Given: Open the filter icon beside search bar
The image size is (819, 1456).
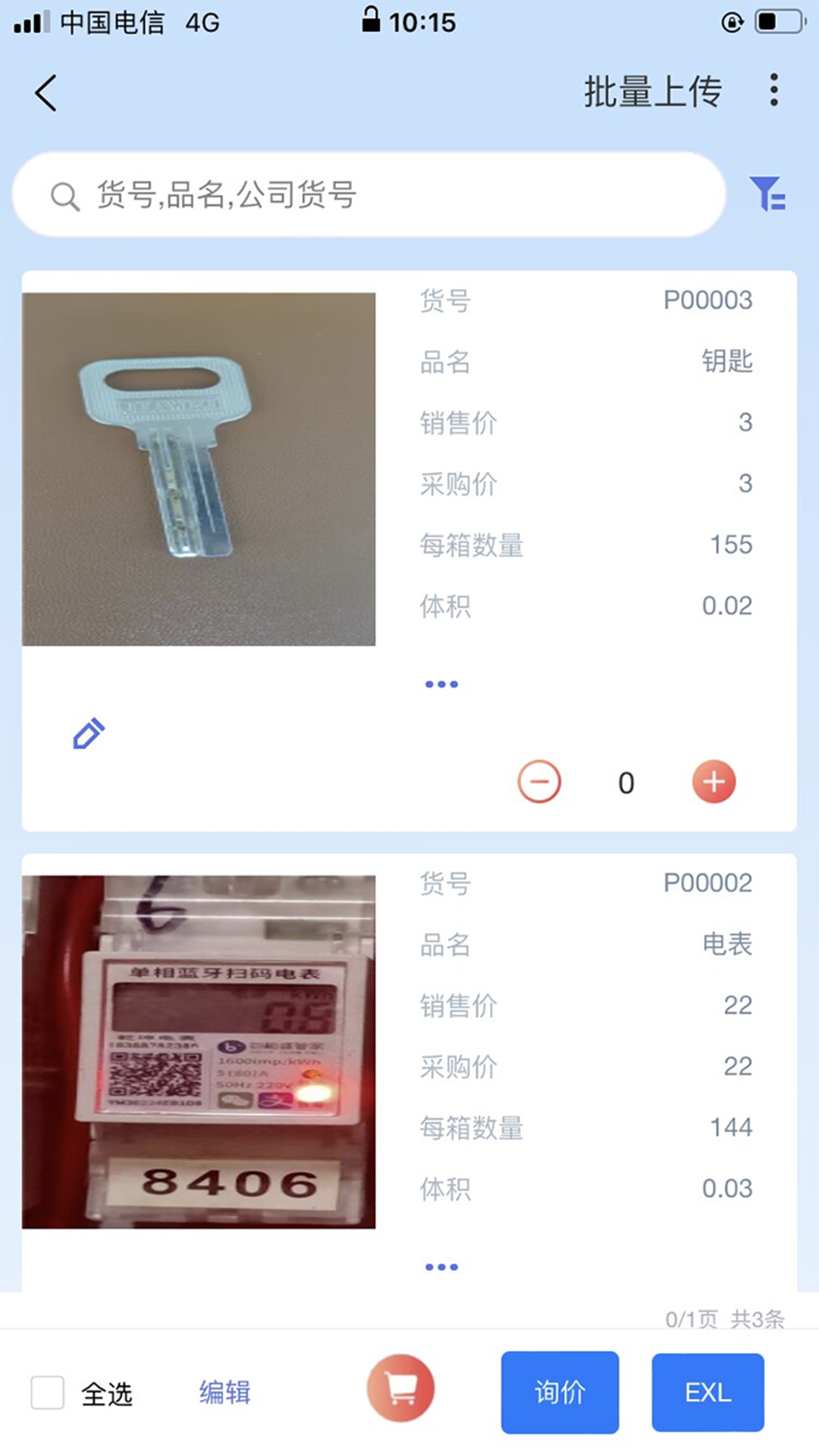Looking at the screenshot, I should coord(767,195).
